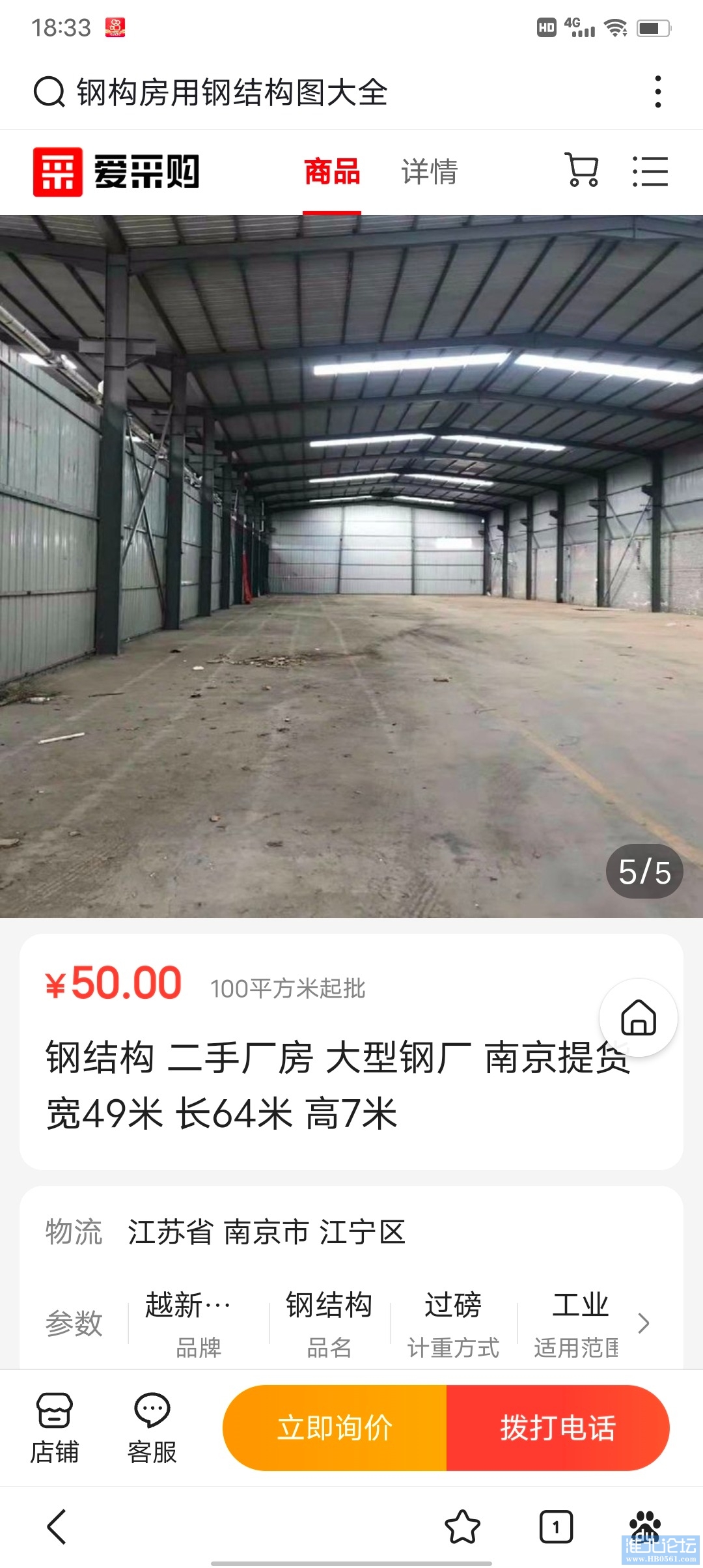Go back with the browser back arrow
Viewport: 703px width, 1568px height.
pyautogui.click(x=57, y=1526)
